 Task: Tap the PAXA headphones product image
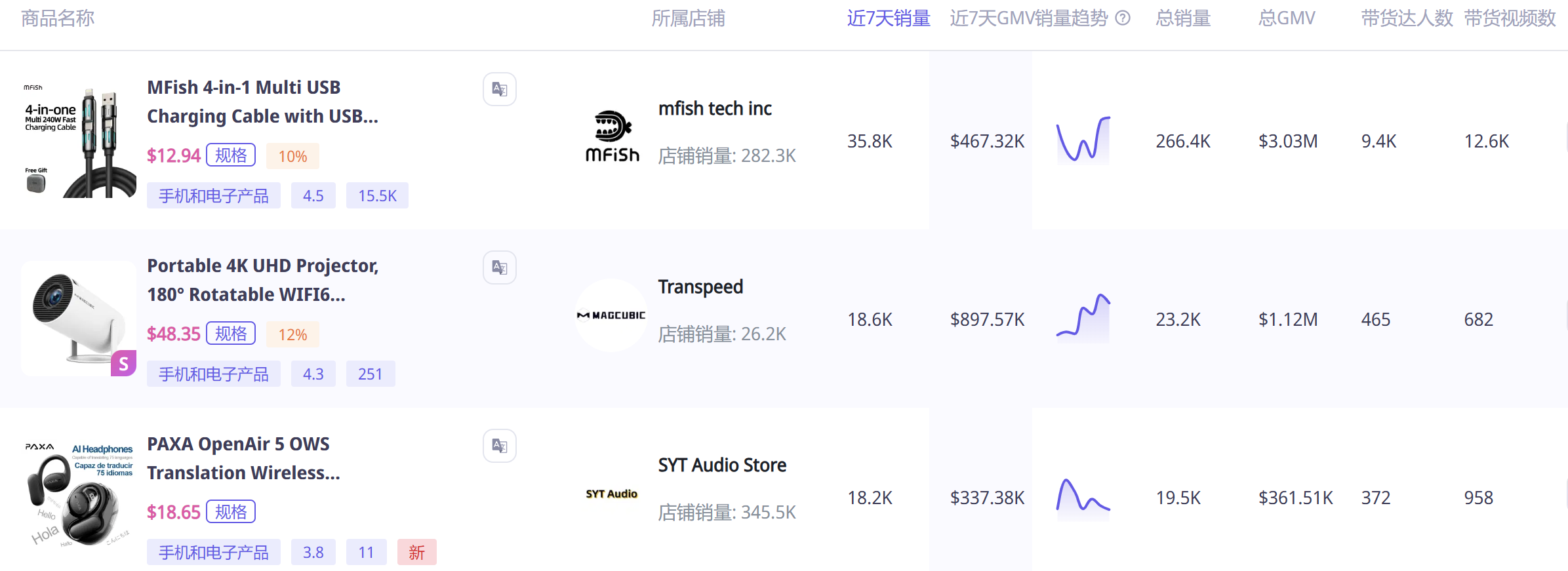(79, 497)
